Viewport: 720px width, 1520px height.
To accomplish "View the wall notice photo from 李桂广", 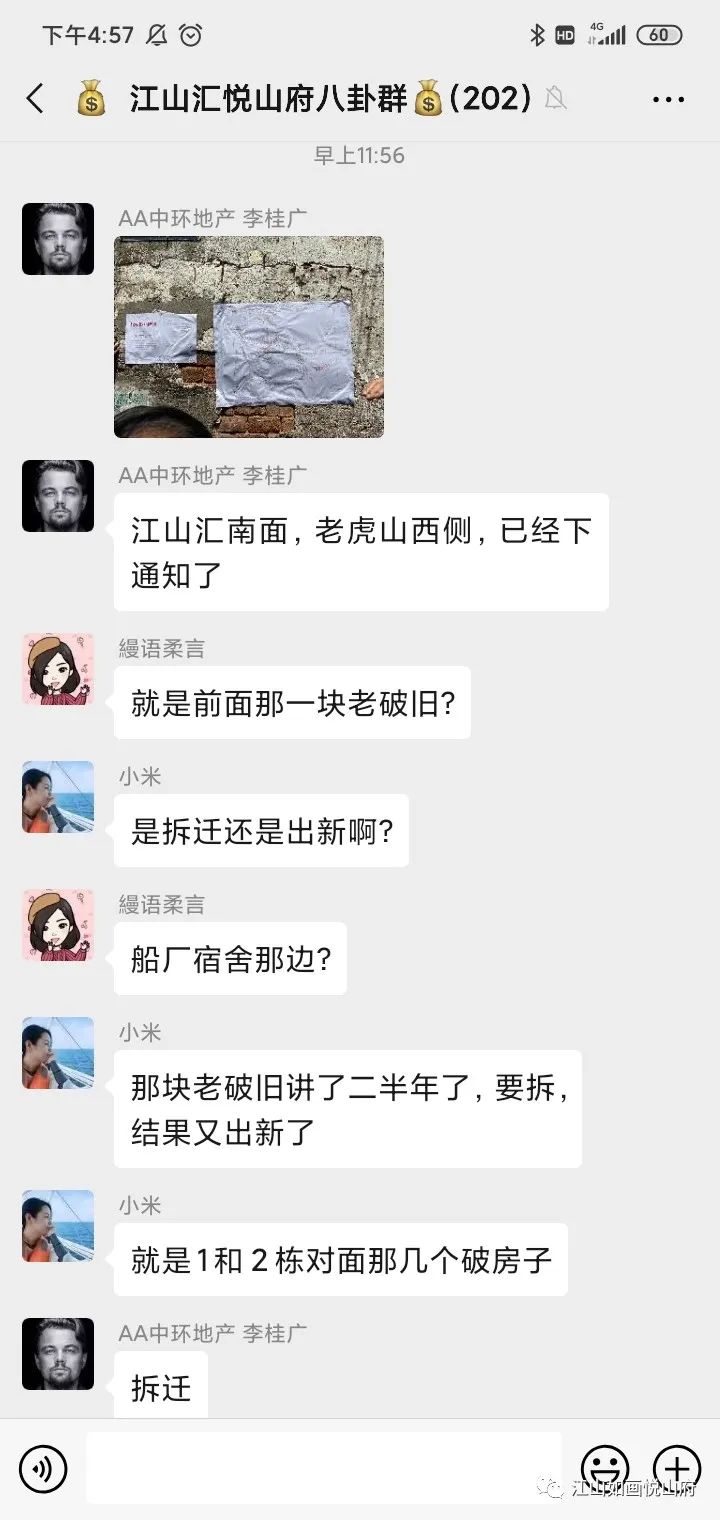I will coord(248,336).
